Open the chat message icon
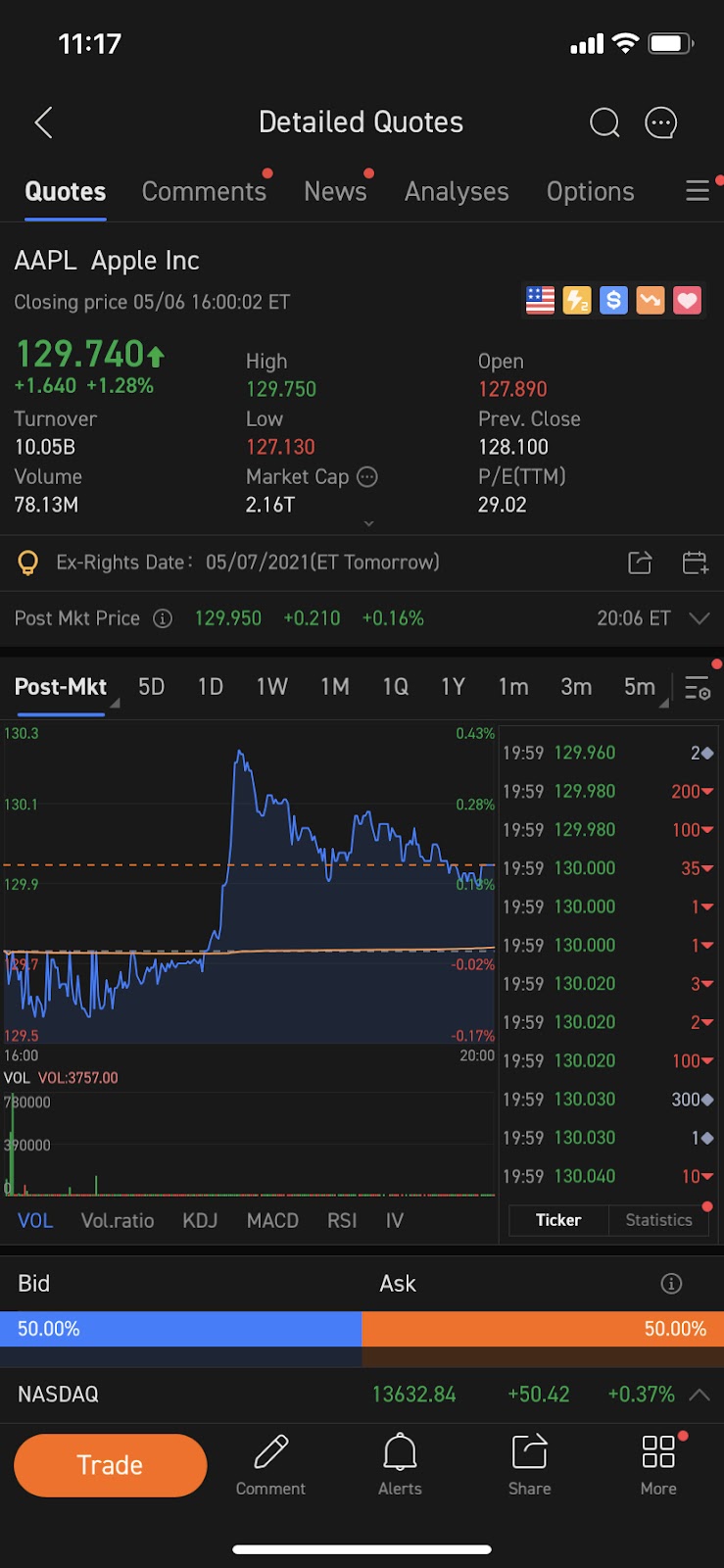This screenshot has height=1568, width=724. [x=661, y=122]
